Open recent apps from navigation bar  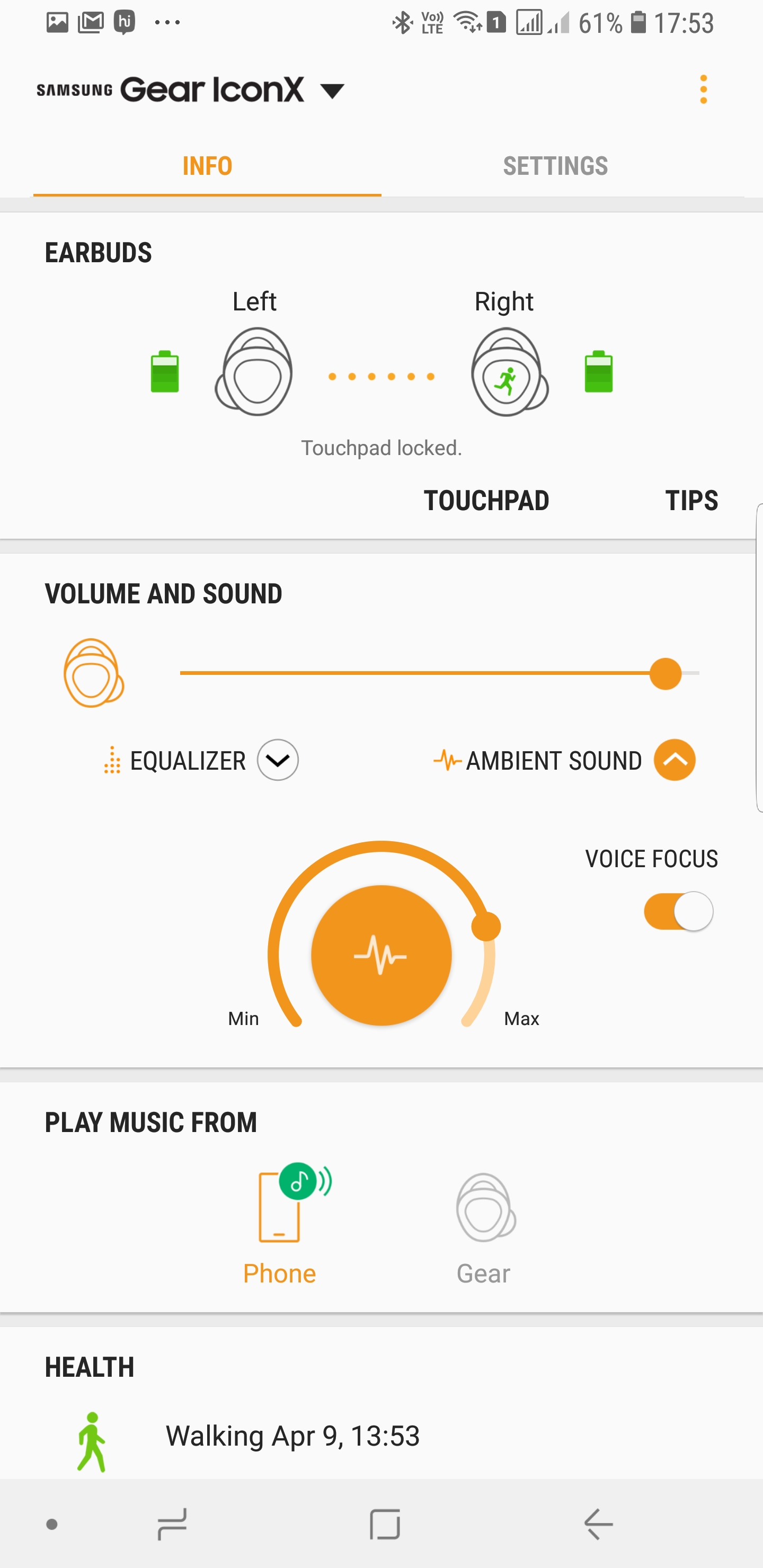click(172, 1524)
